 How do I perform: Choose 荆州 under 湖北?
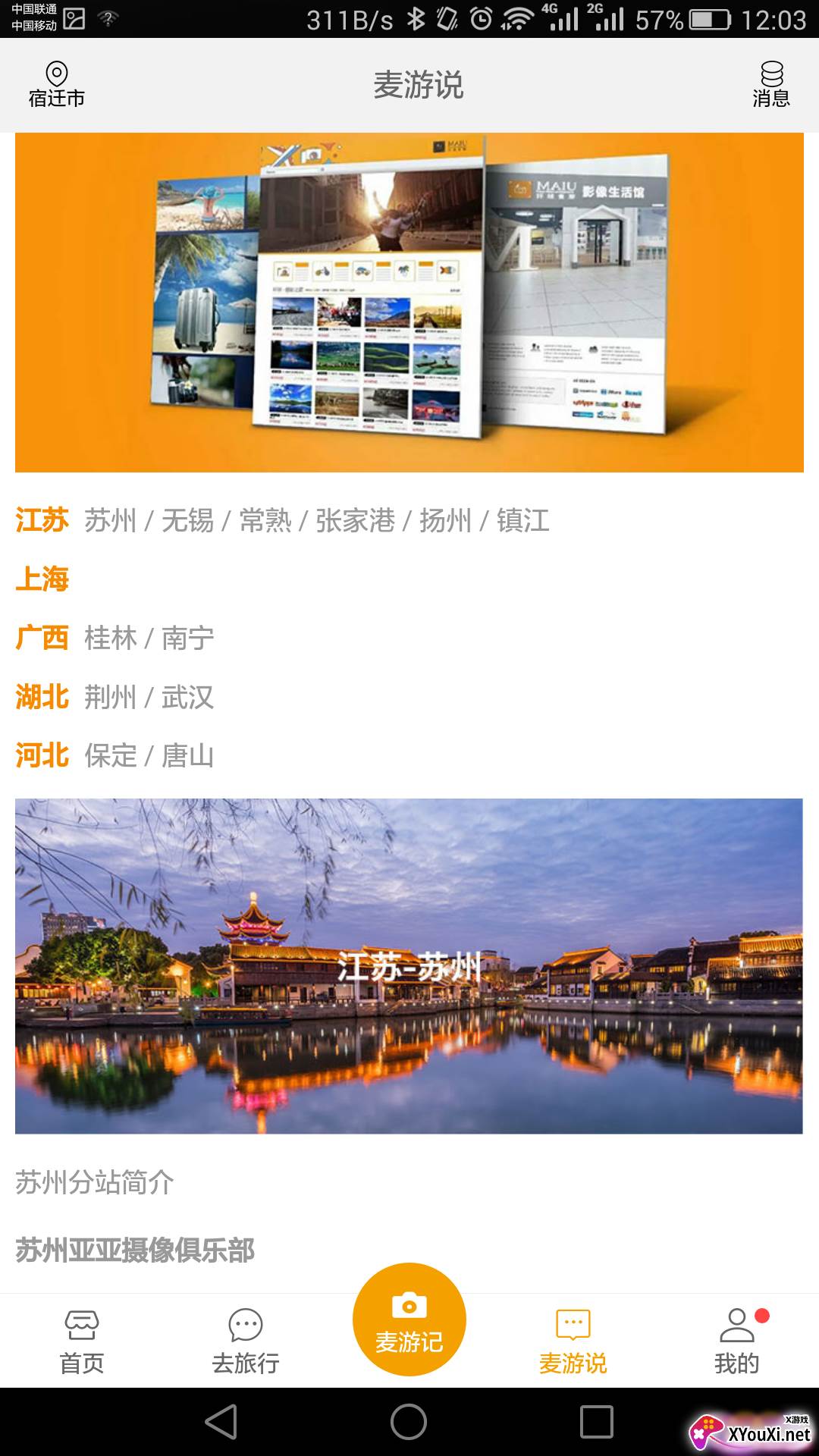click(x=111, y=697)
